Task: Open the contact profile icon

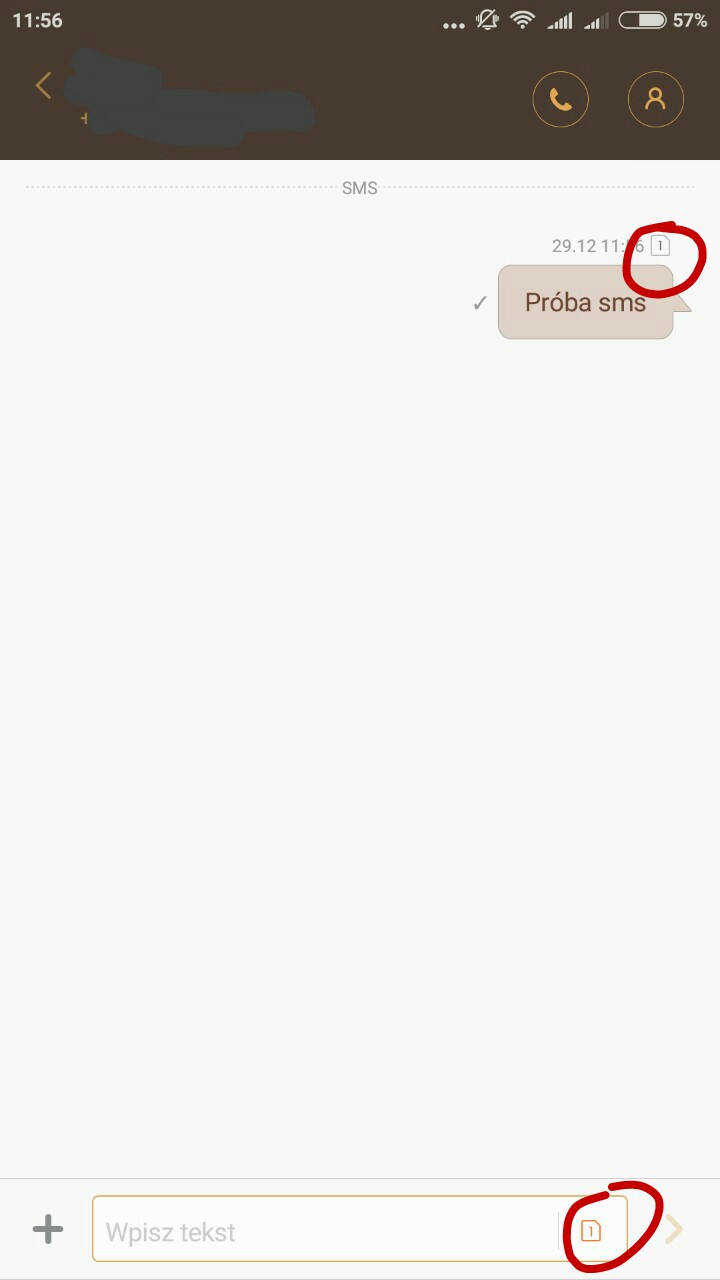Action: tap(655, 99)
